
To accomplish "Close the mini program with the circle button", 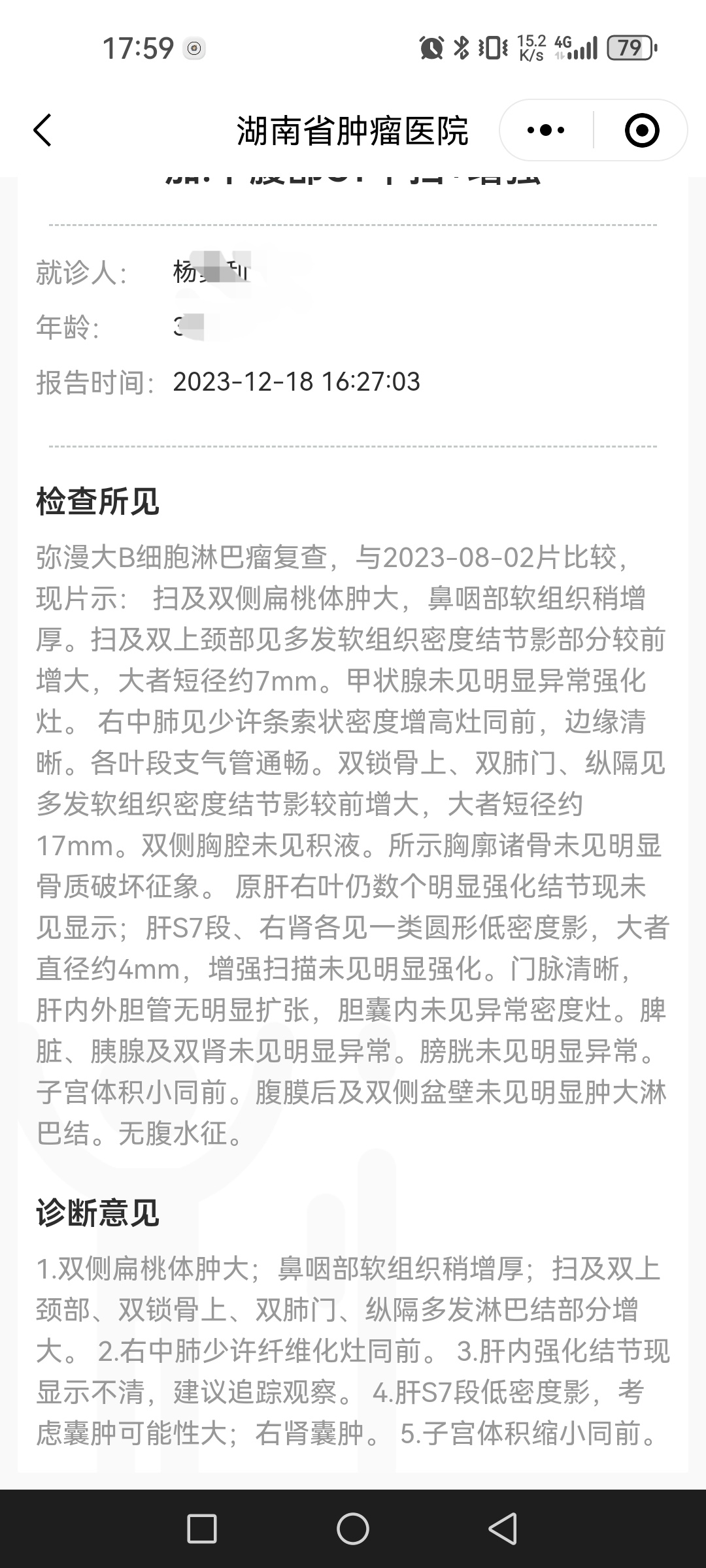I will [641, 130].
